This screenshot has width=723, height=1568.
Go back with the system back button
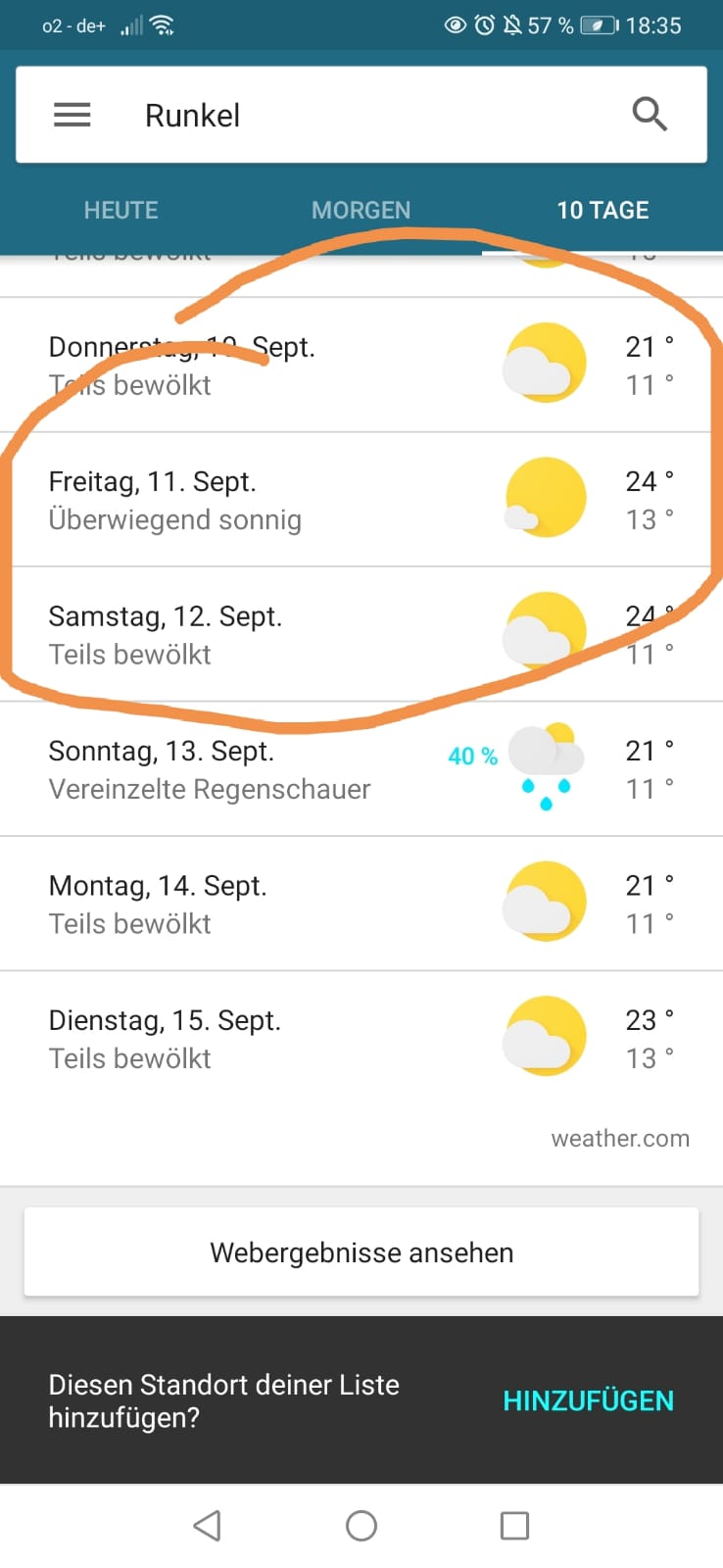[x=207, y=1525]
